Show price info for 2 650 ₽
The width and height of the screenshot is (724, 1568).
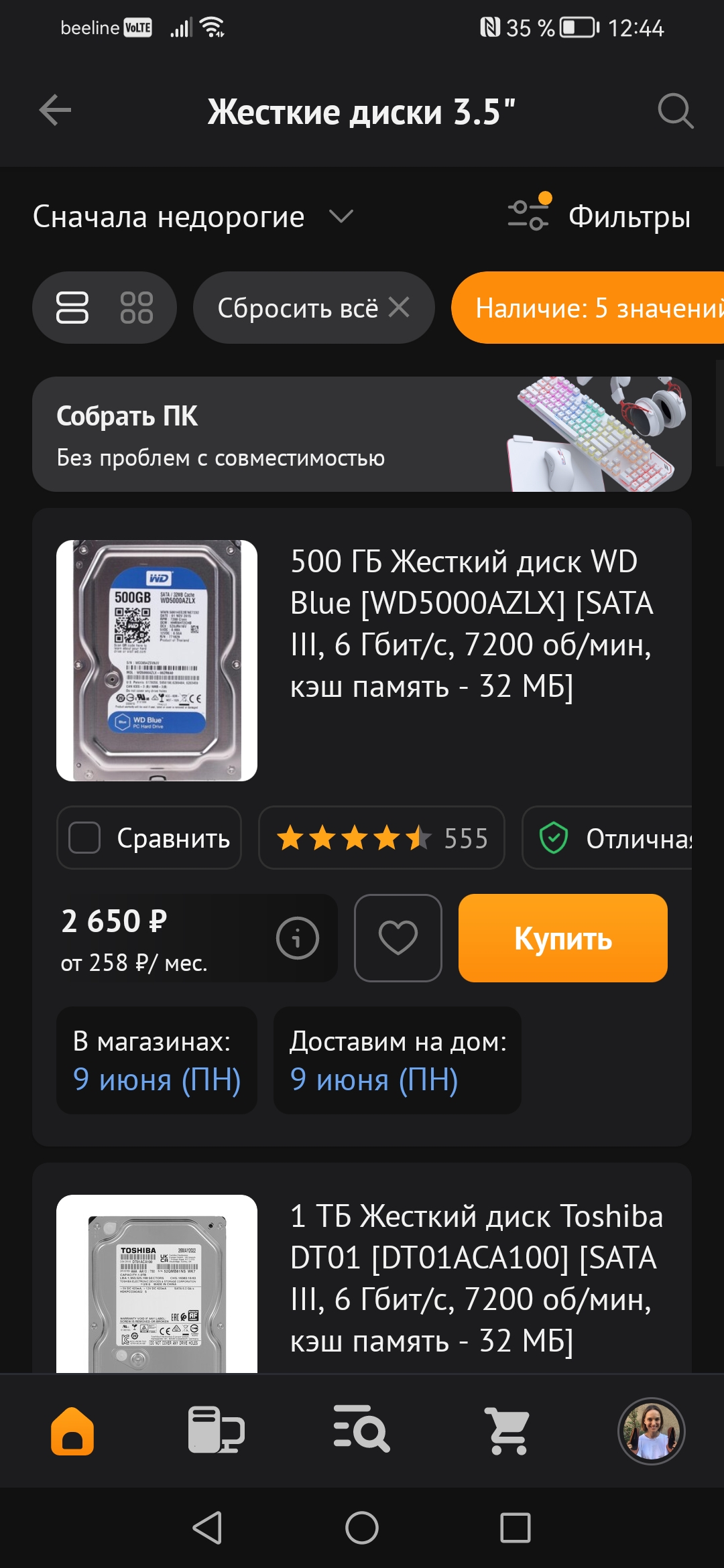click(x=297, y=938)
